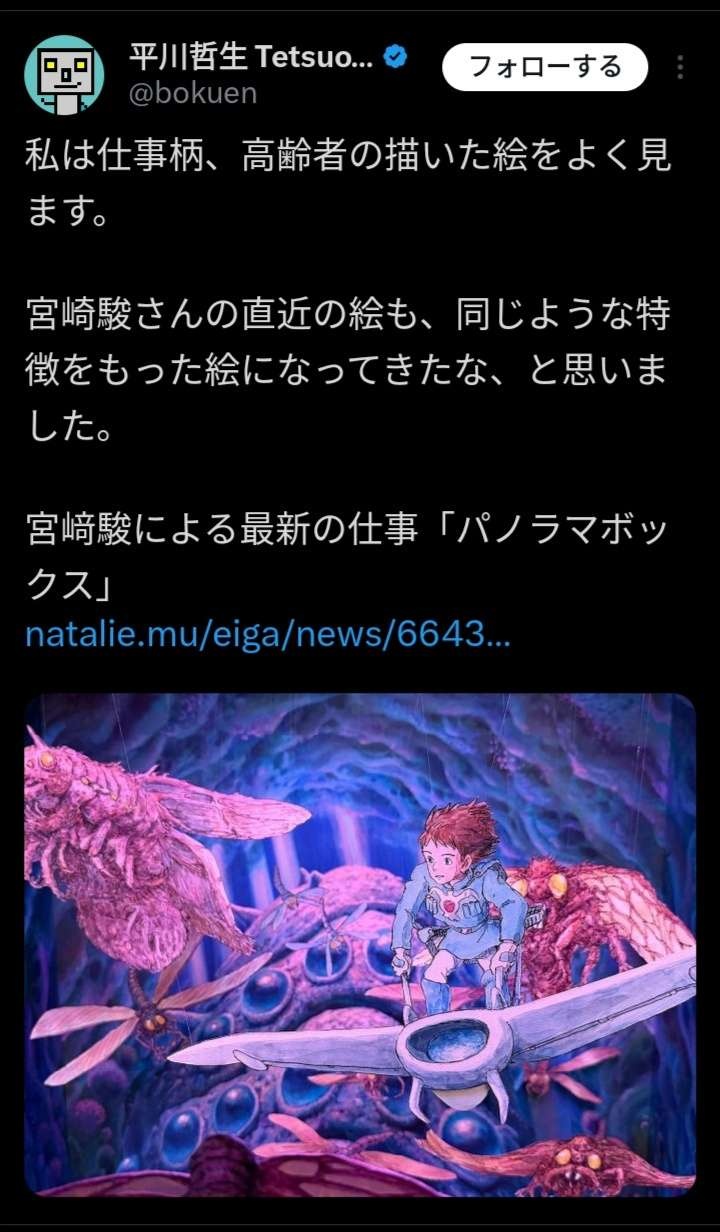Tap the フォローする follow button

[545, 67]
